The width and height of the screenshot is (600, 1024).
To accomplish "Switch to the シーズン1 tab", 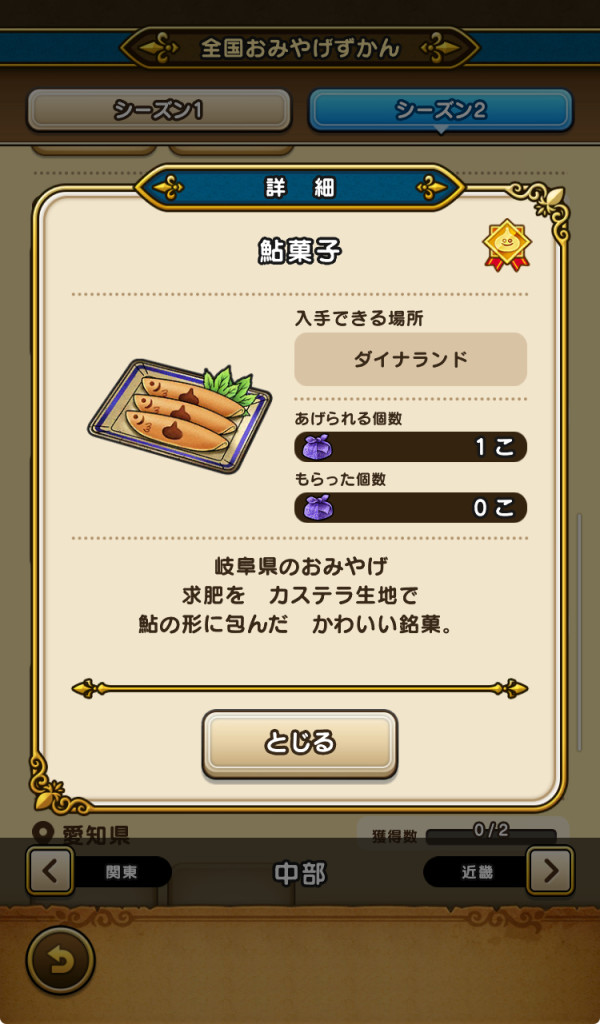I will tap(158, 110).
